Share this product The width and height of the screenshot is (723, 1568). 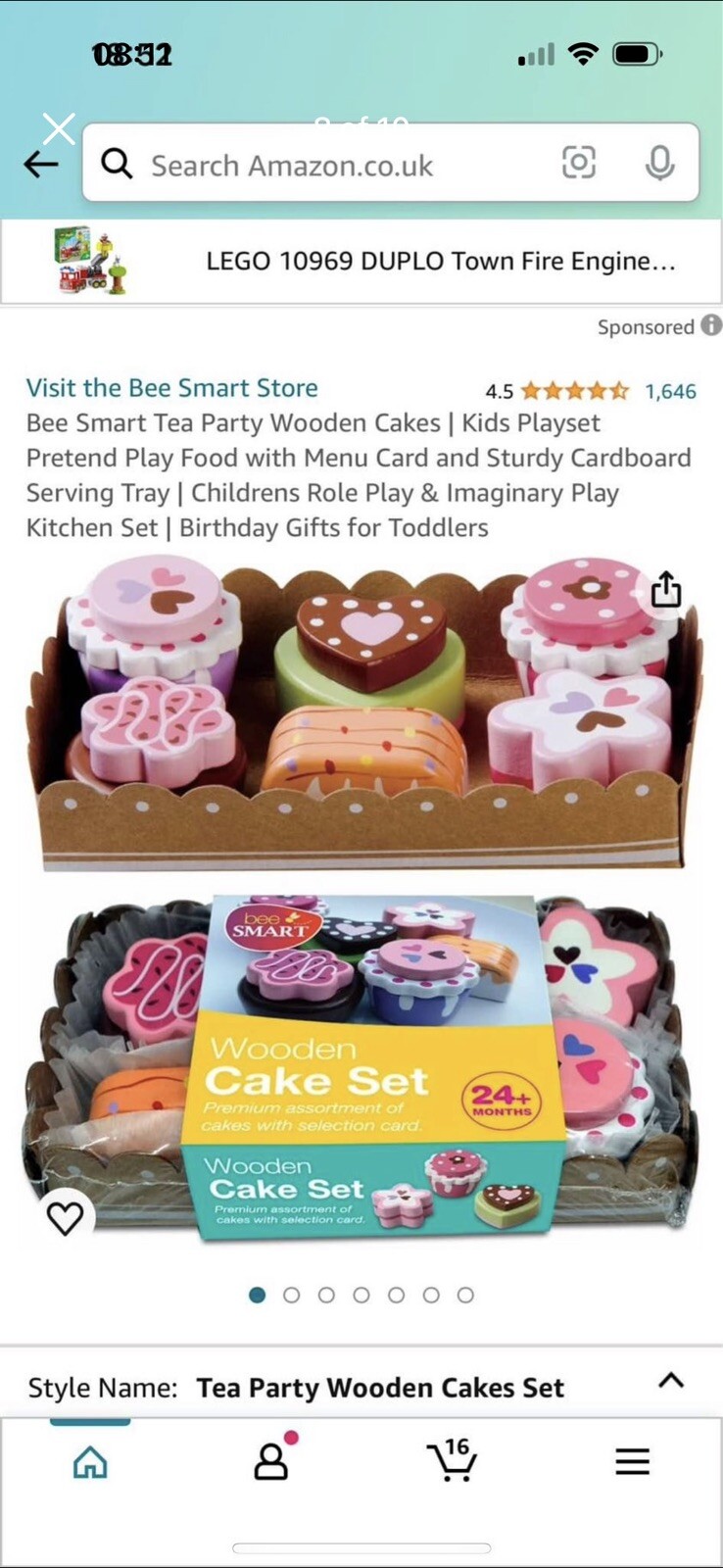pos(666,589)
